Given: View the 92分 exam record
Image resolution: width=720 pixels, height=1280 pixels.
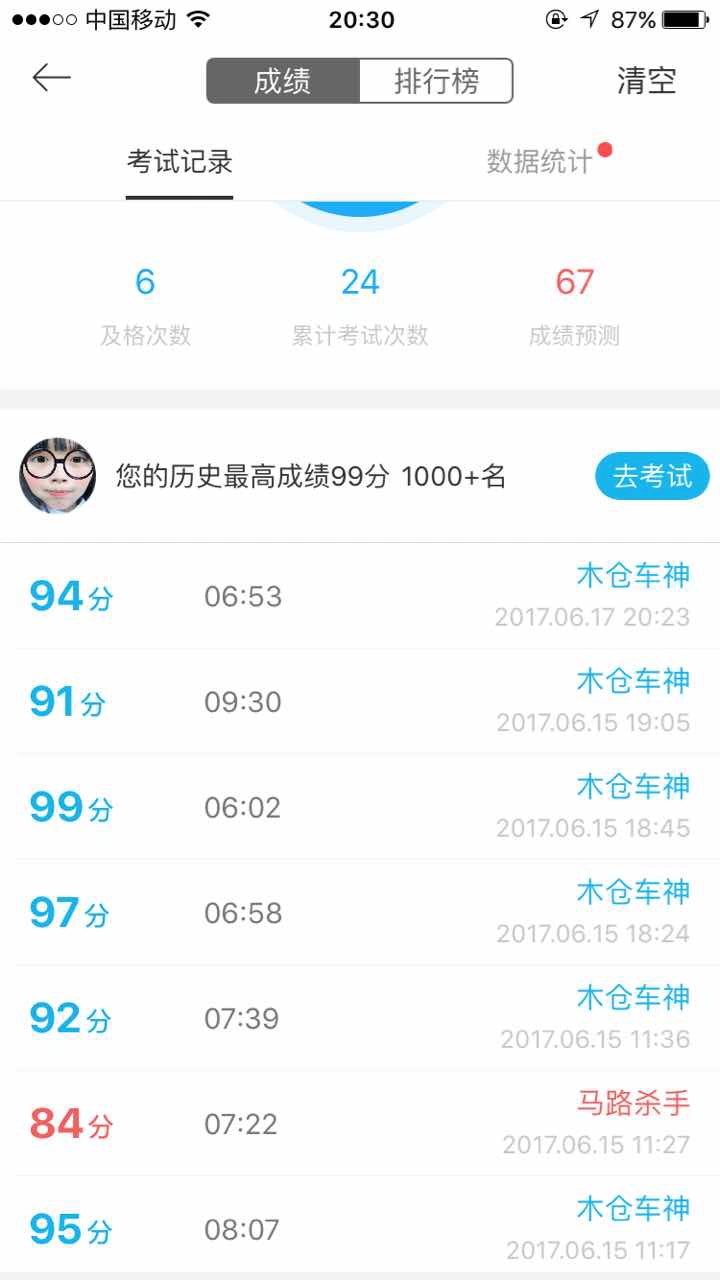Looking at the screenshot, I should click(360, 1018).
